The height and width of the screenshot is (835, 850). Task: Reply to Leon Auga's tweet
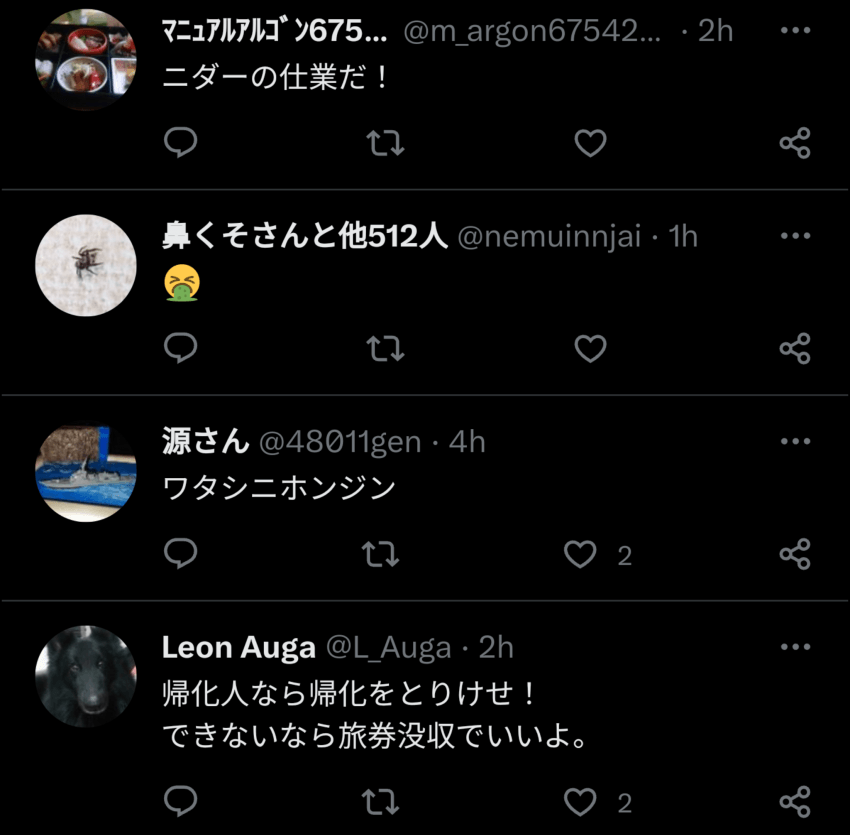pyautogui.click(x=180, y=802)
